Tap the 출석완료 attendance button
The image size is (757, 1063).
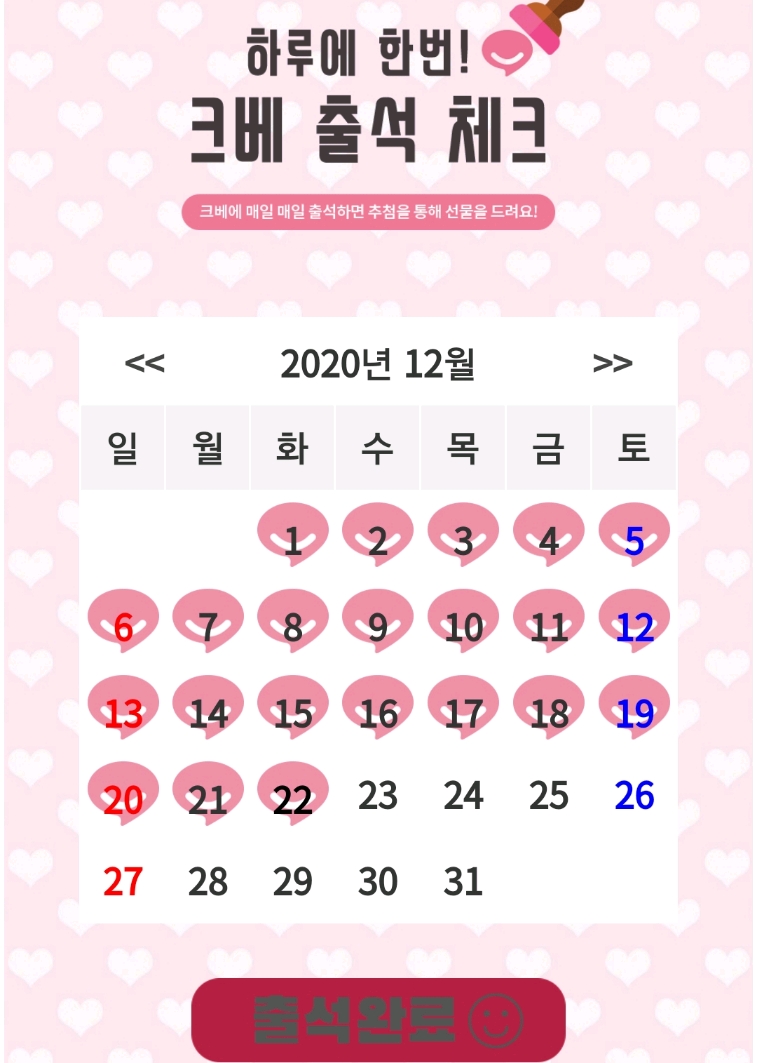378,1018
